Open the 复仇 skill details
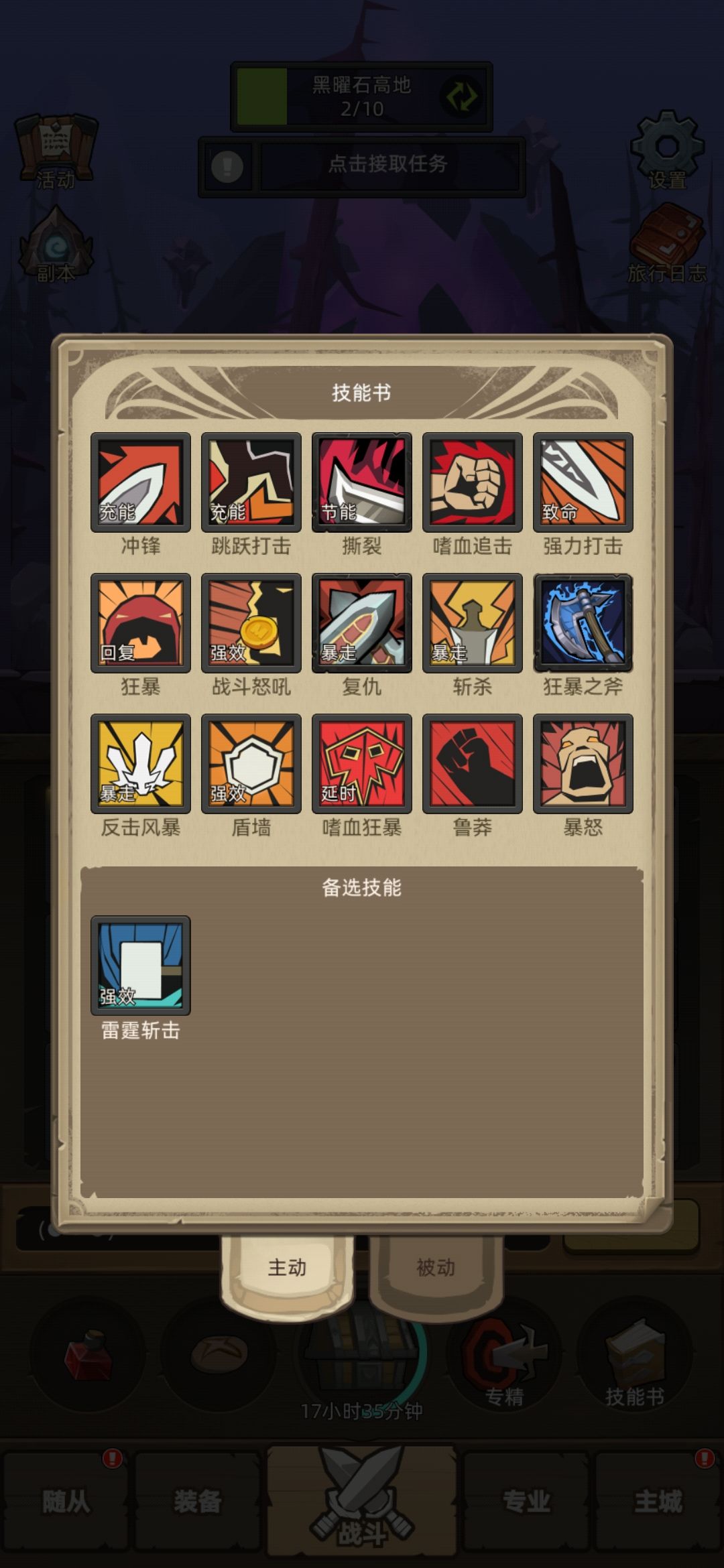Screen dimensions: 724x1568 (361, 623)
